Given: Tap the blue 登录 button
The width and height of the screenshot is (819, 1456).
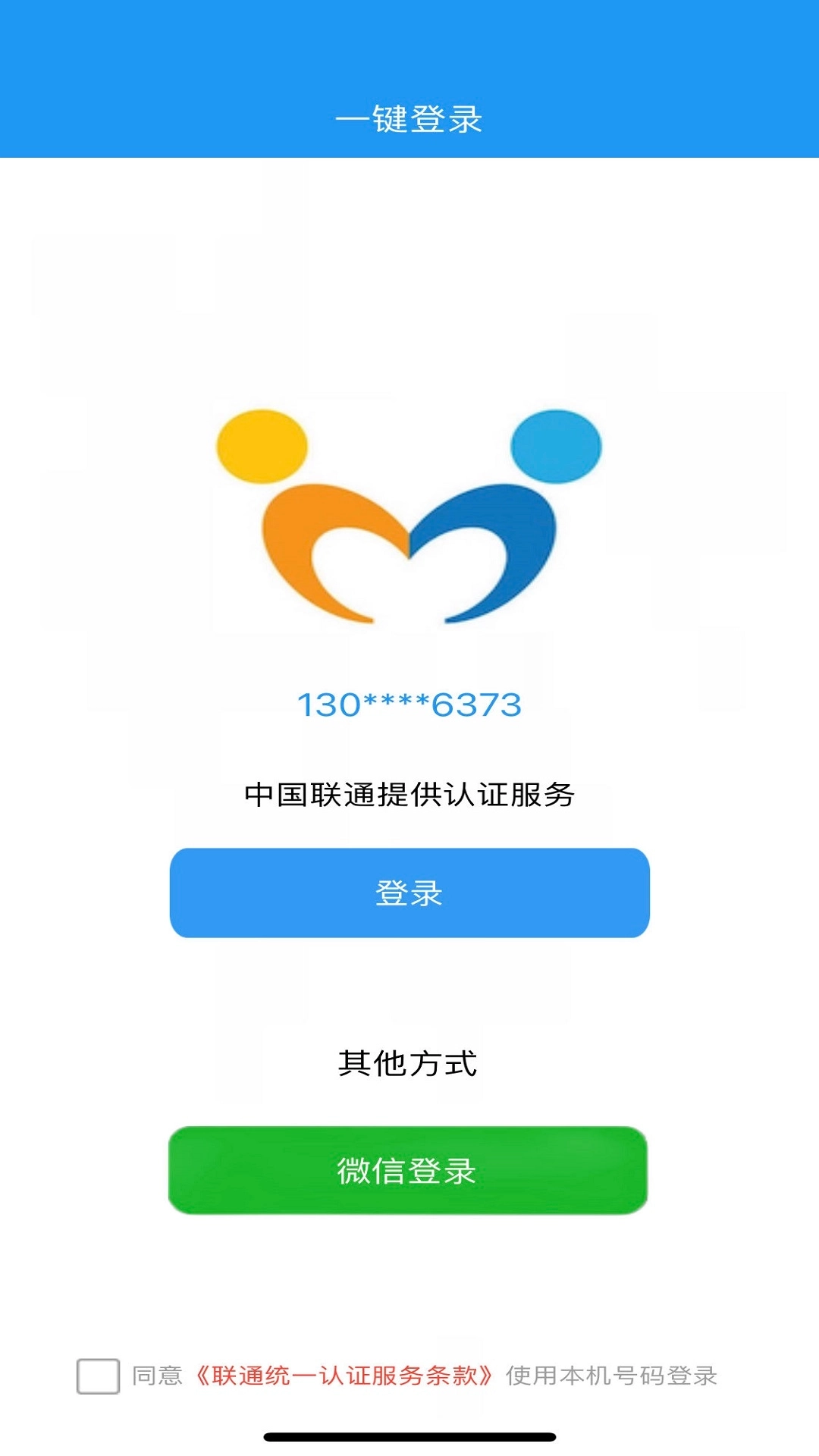Looking at the screenshot, I should 409,893.
